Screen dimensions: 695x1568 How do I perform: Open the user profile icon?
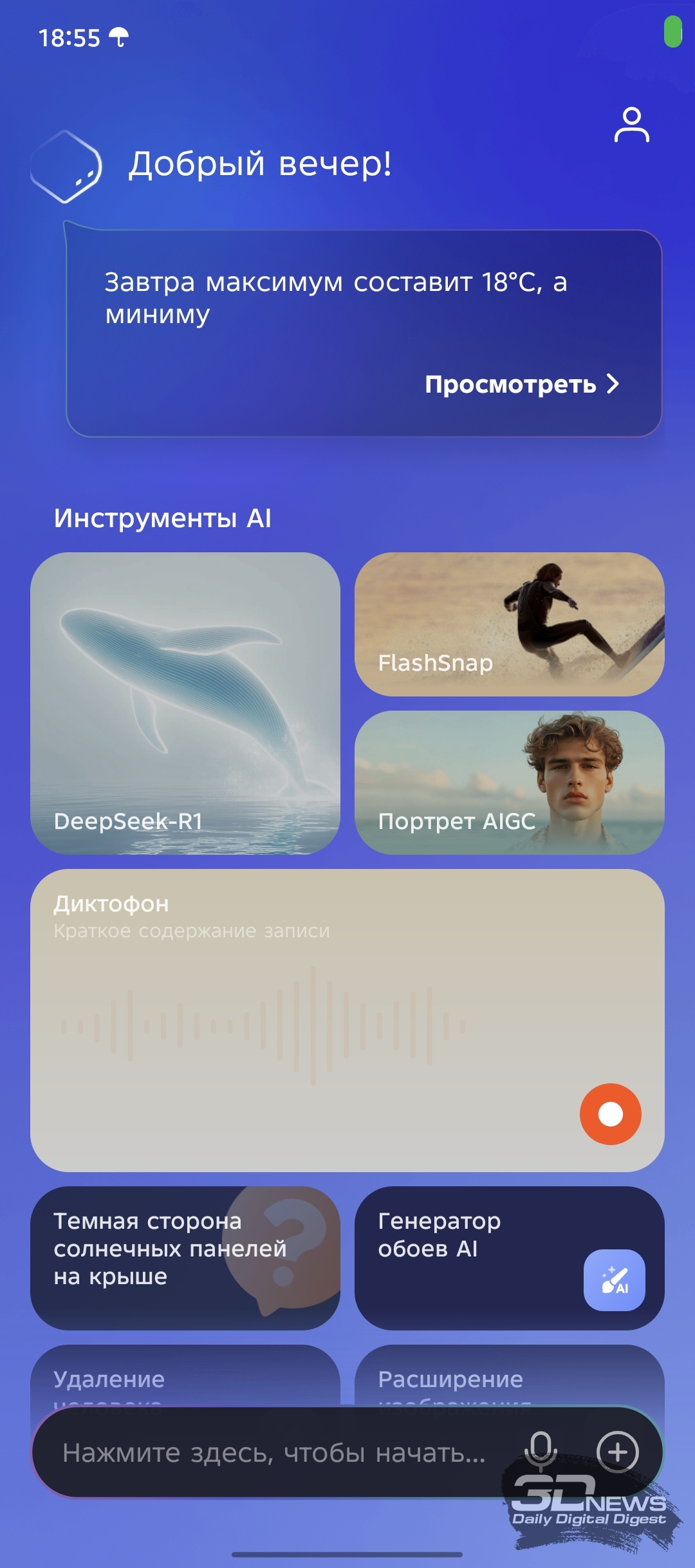(632, 124)
